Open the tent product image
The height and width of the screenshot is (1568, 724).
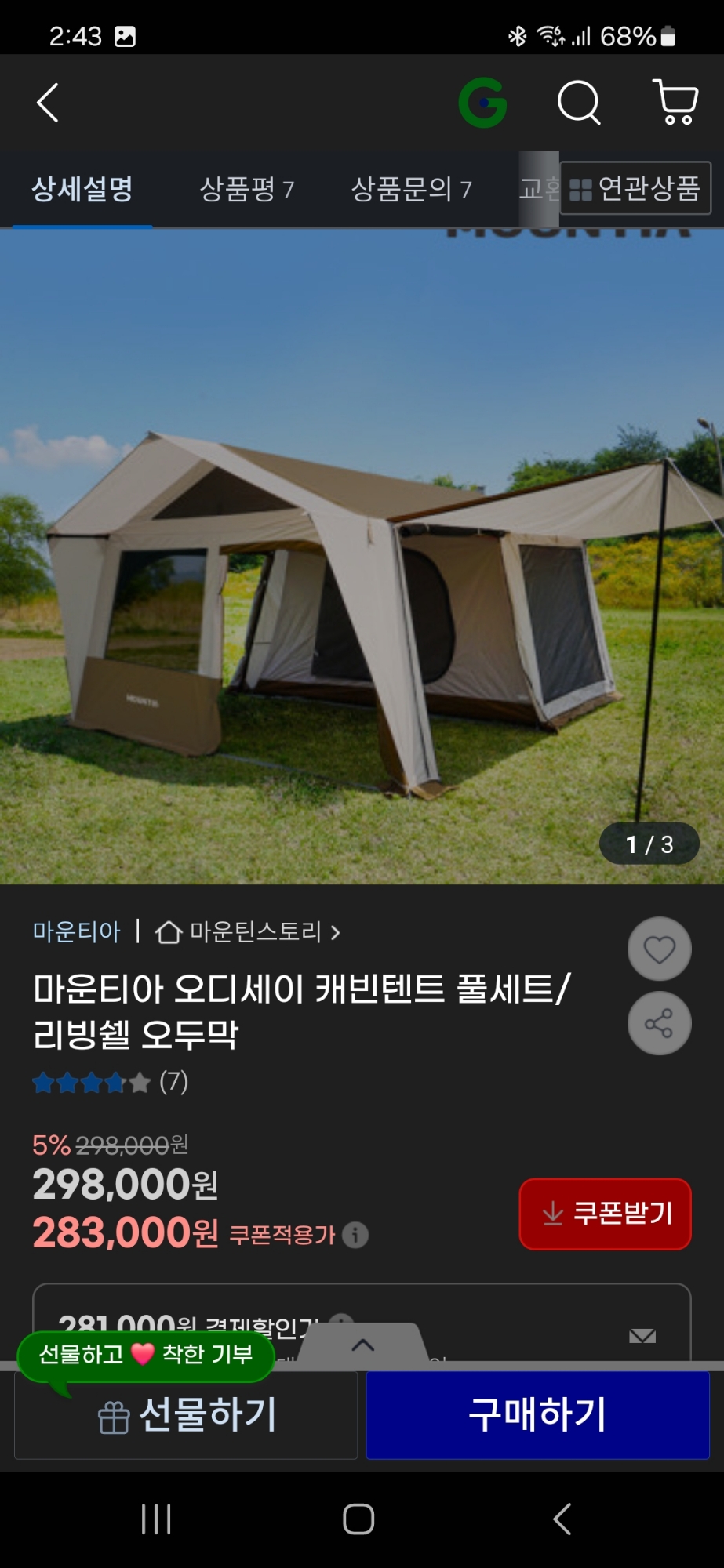point(361,557)
